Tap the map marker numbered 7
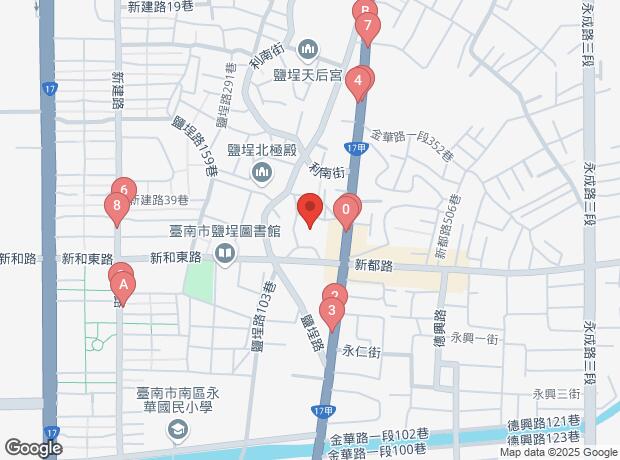This screenshot has height=460, width=620. [368, 27]
